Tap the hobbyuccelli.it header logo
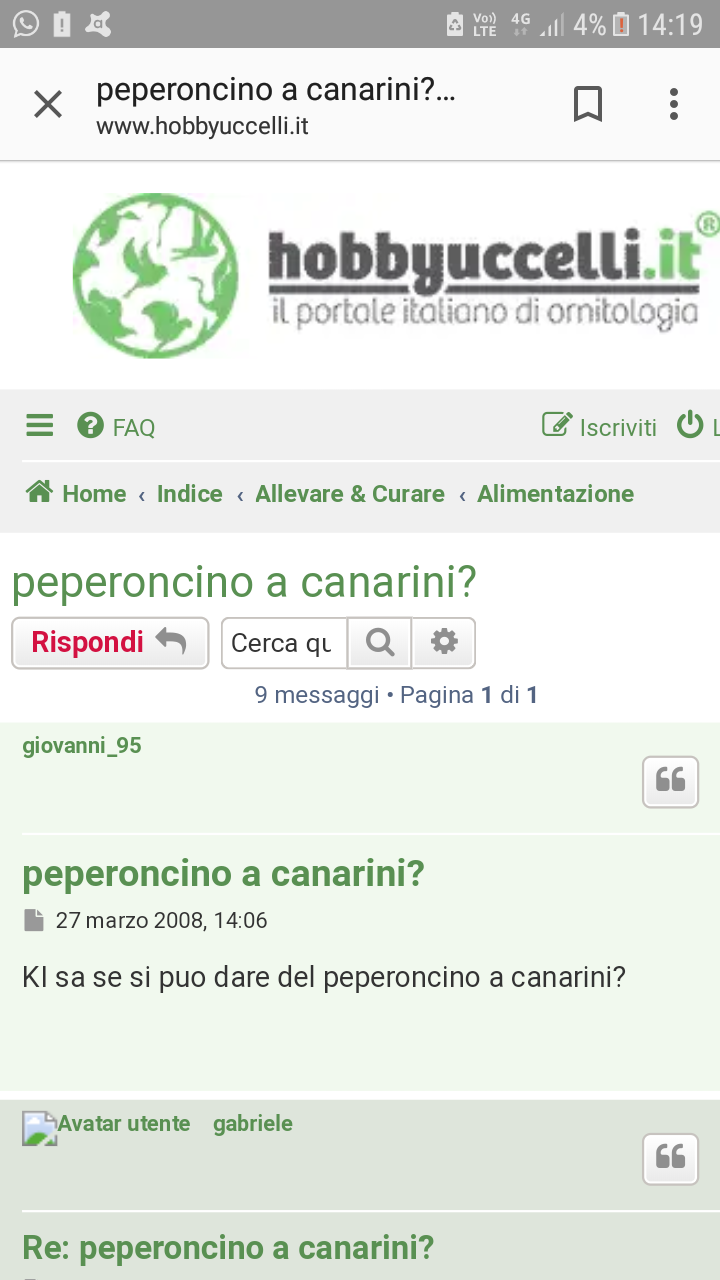The height and width of the screenshot is (1280, 720). pos(385,275)
